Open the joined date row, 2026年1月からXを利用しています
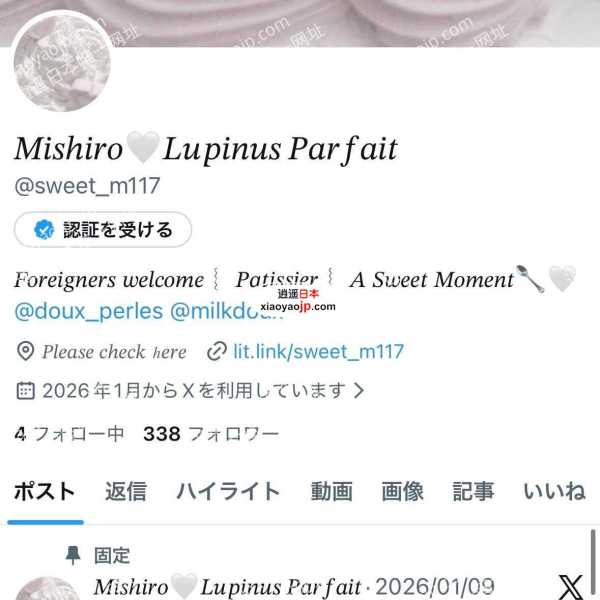This screenshot has width=600, height=600. (x=190, y=390)
